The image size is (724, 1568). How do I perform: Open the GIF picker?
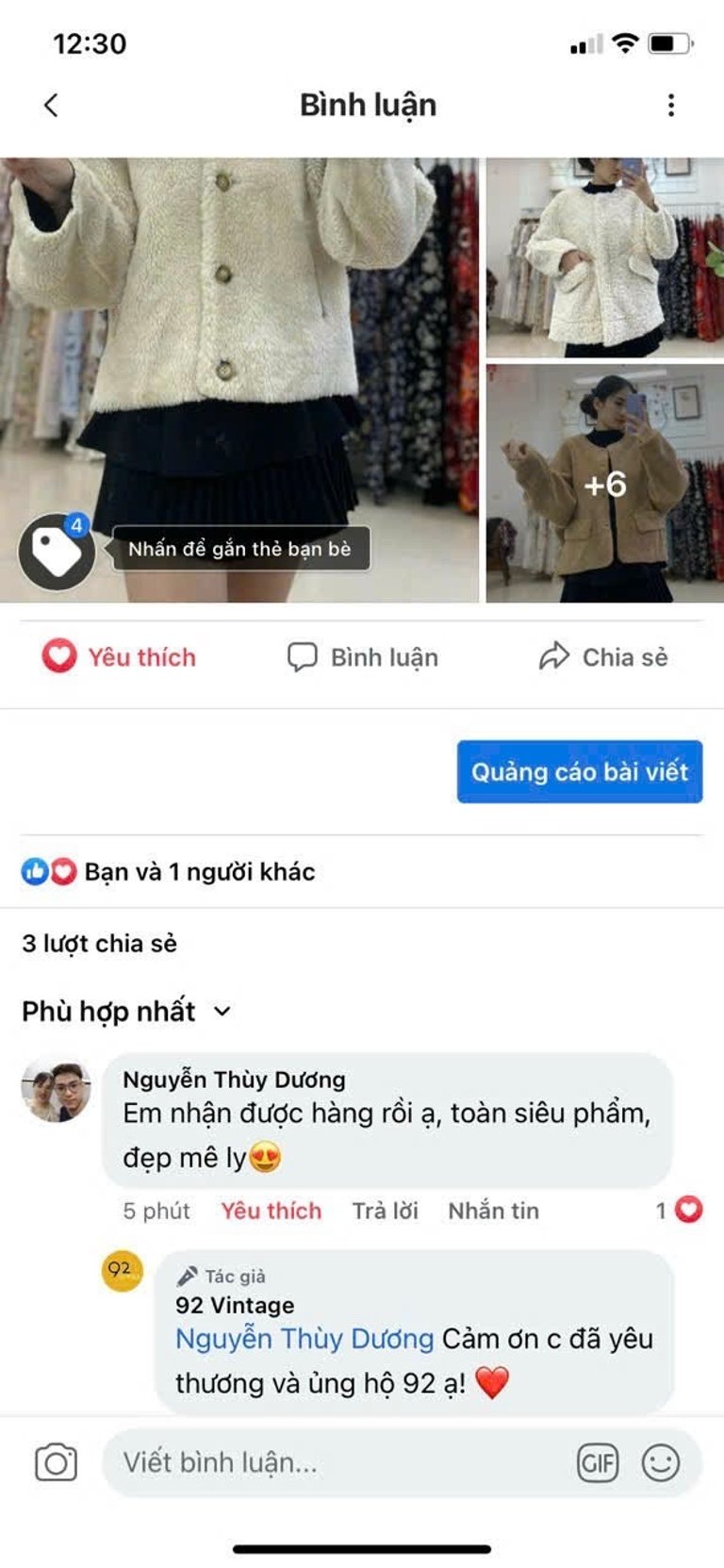point(597,1462)
